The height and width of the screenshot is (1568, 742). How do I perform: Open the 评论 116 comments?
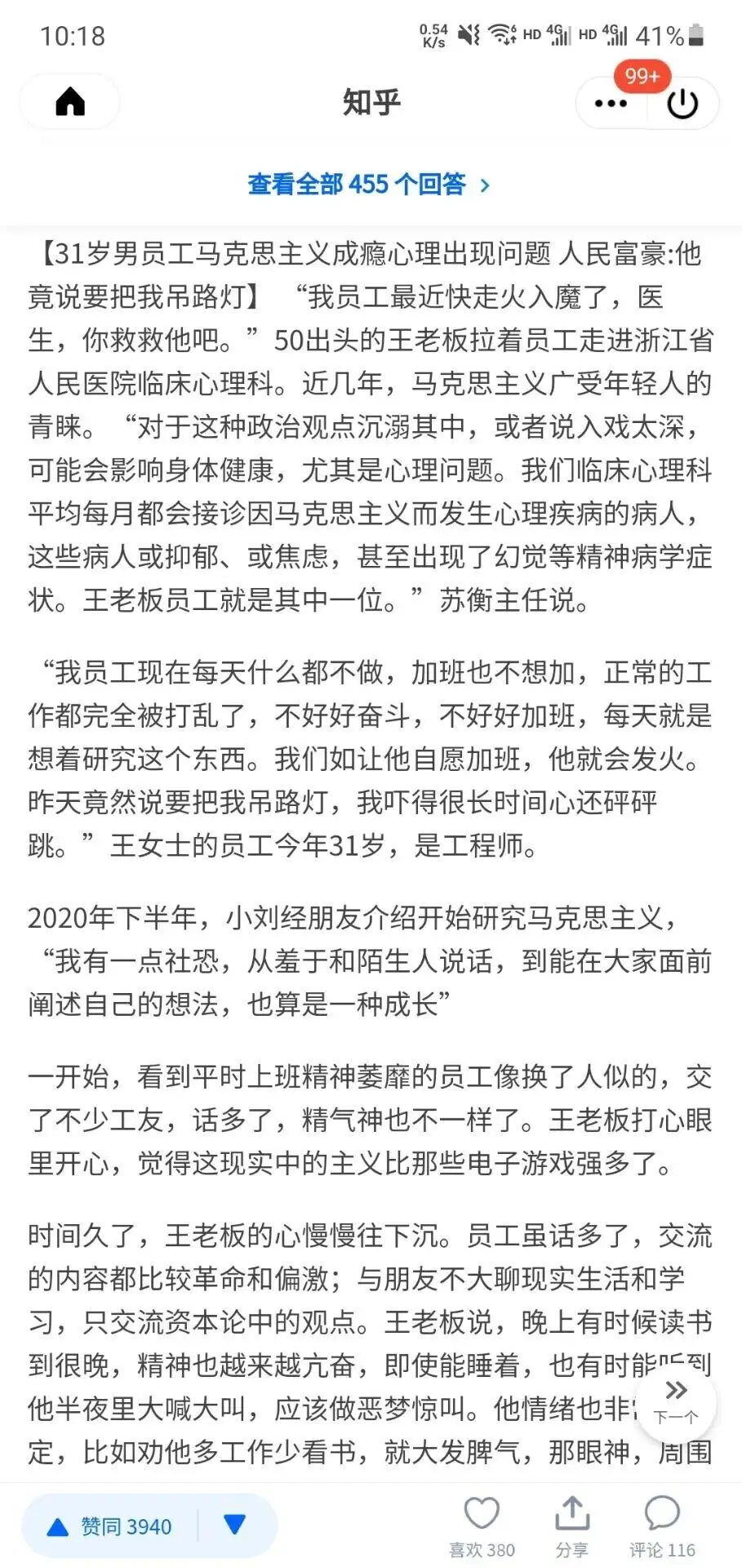click(662, 1526)
